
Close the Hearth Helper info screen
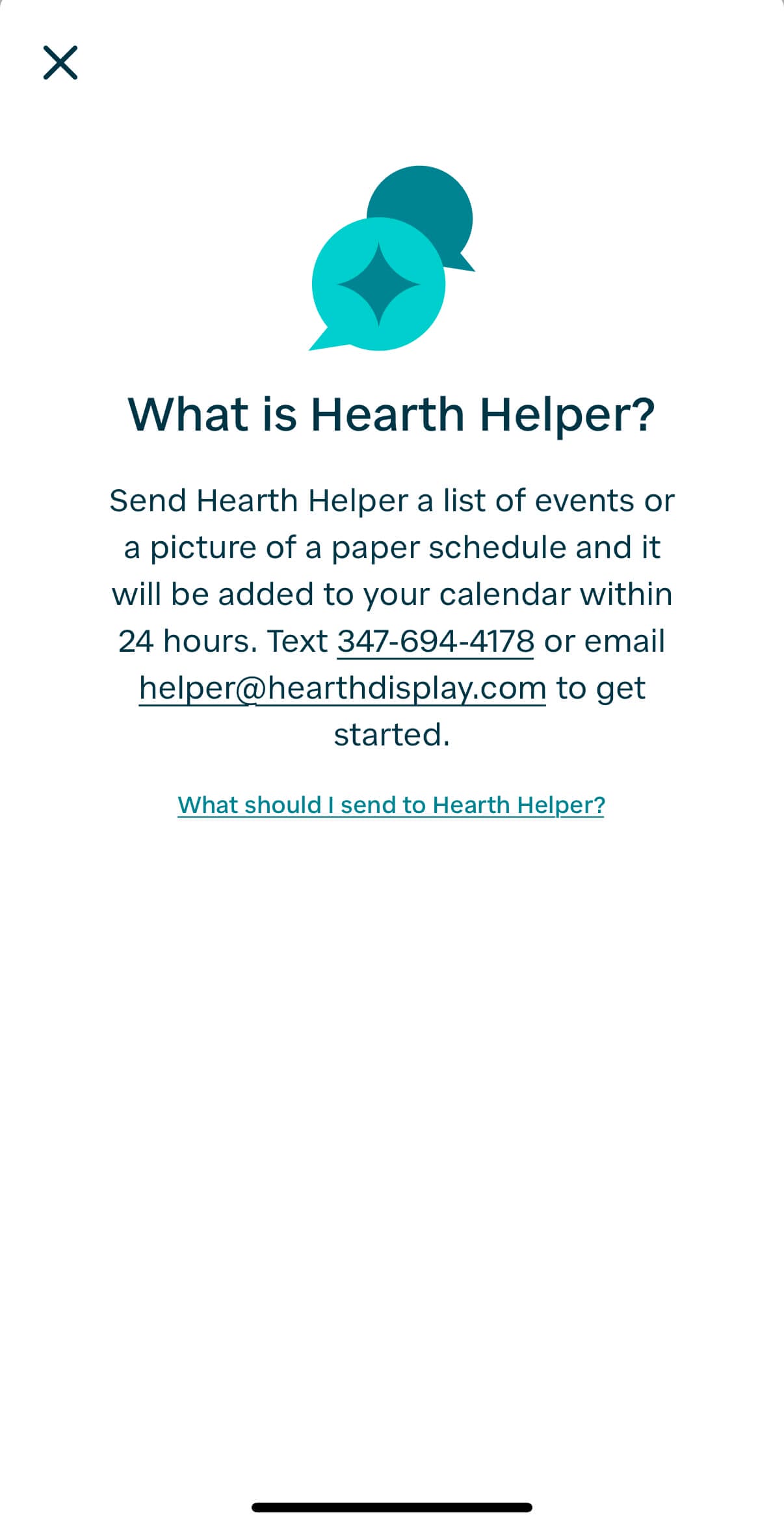click(60, 62)
